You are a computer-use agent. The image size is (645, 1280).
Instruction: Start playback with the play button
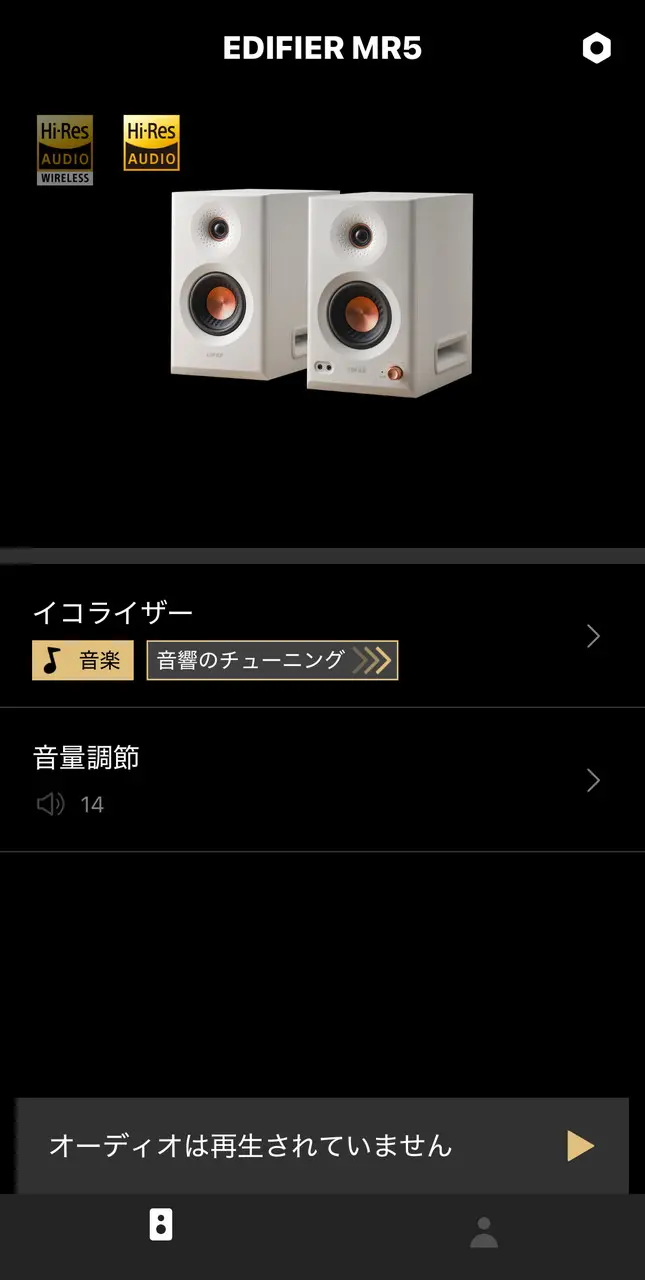[x=580, y=1146]
